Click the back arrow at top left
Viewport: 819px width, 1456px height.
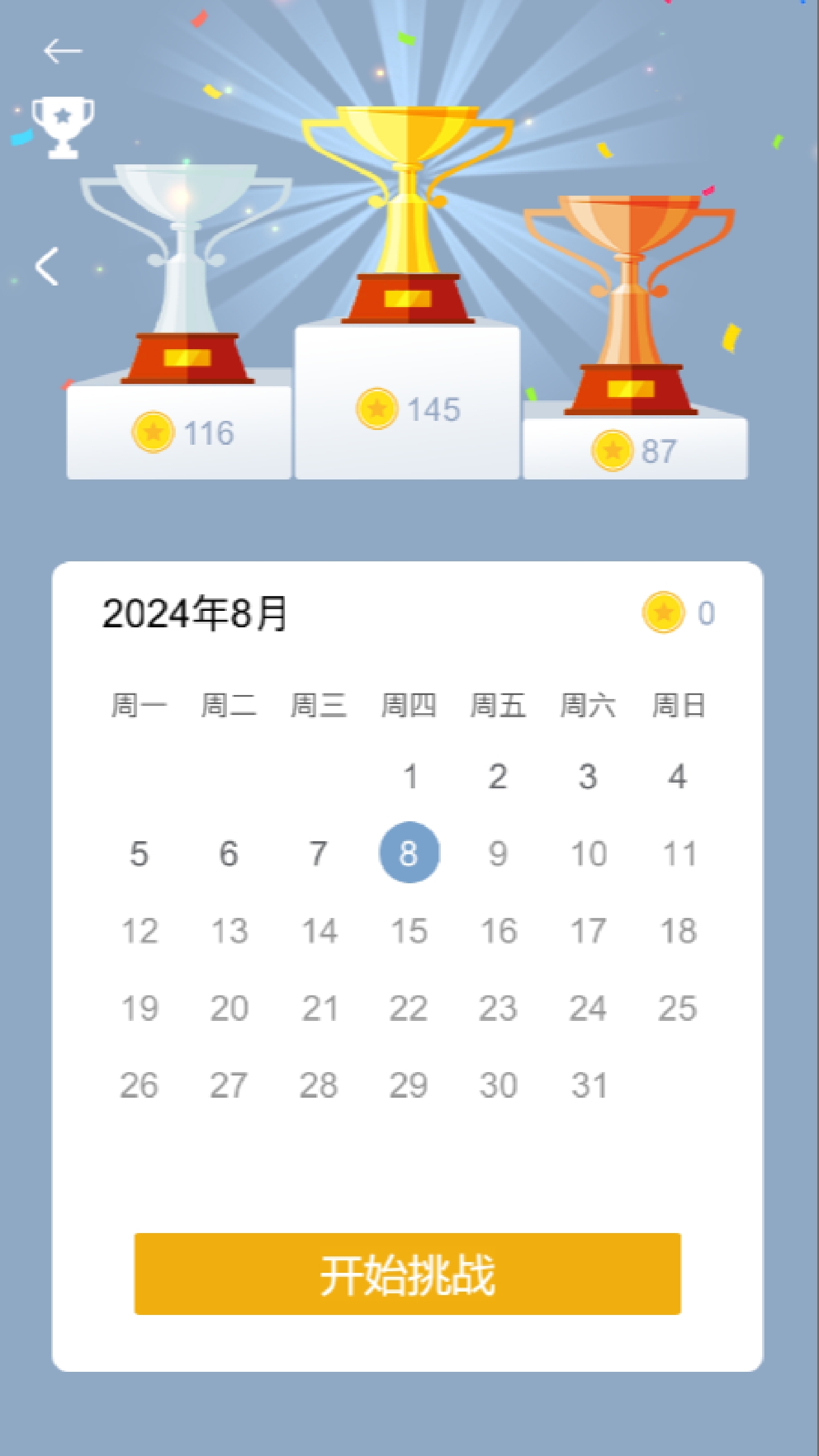point(63,50)
